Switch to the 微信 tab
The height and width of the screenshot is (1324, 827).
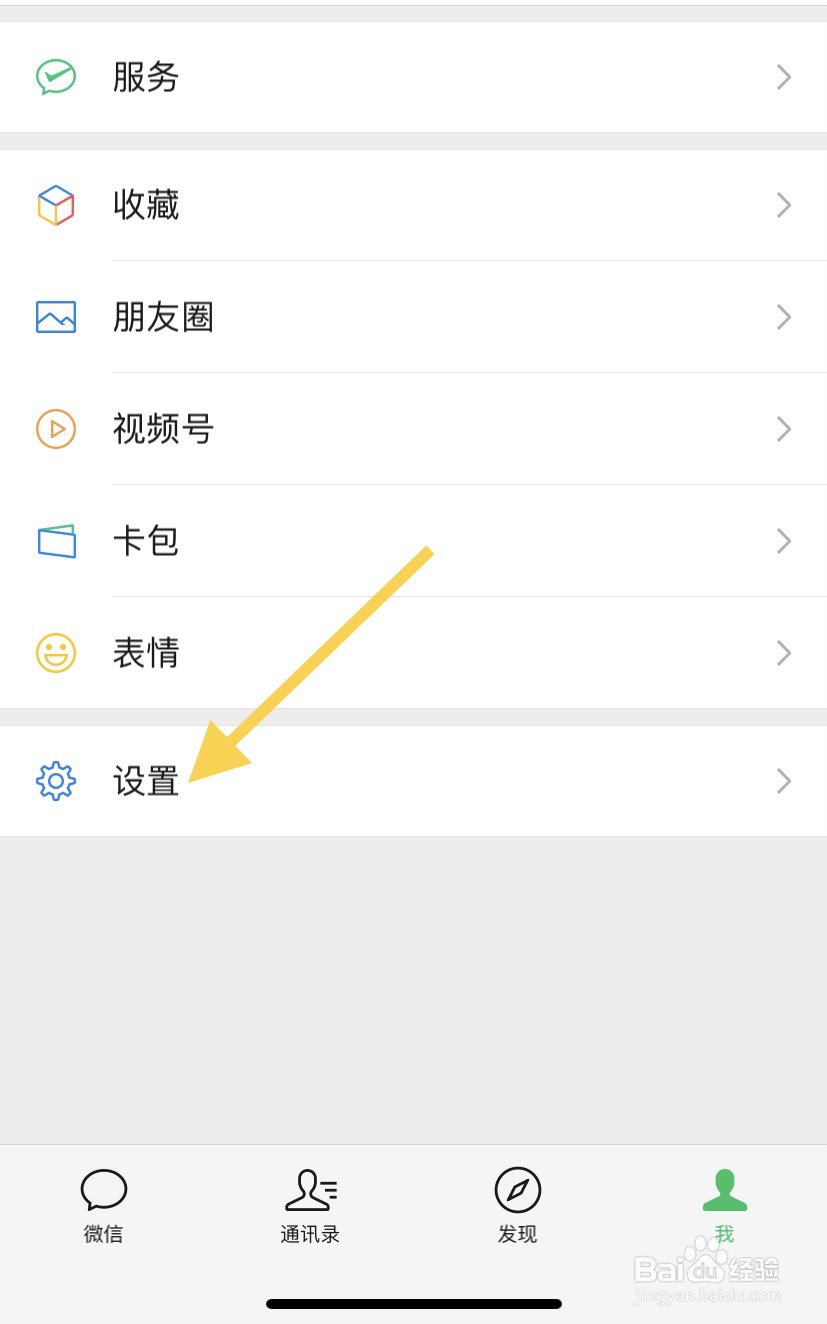pyautogui.click(x=103, y=1205)
